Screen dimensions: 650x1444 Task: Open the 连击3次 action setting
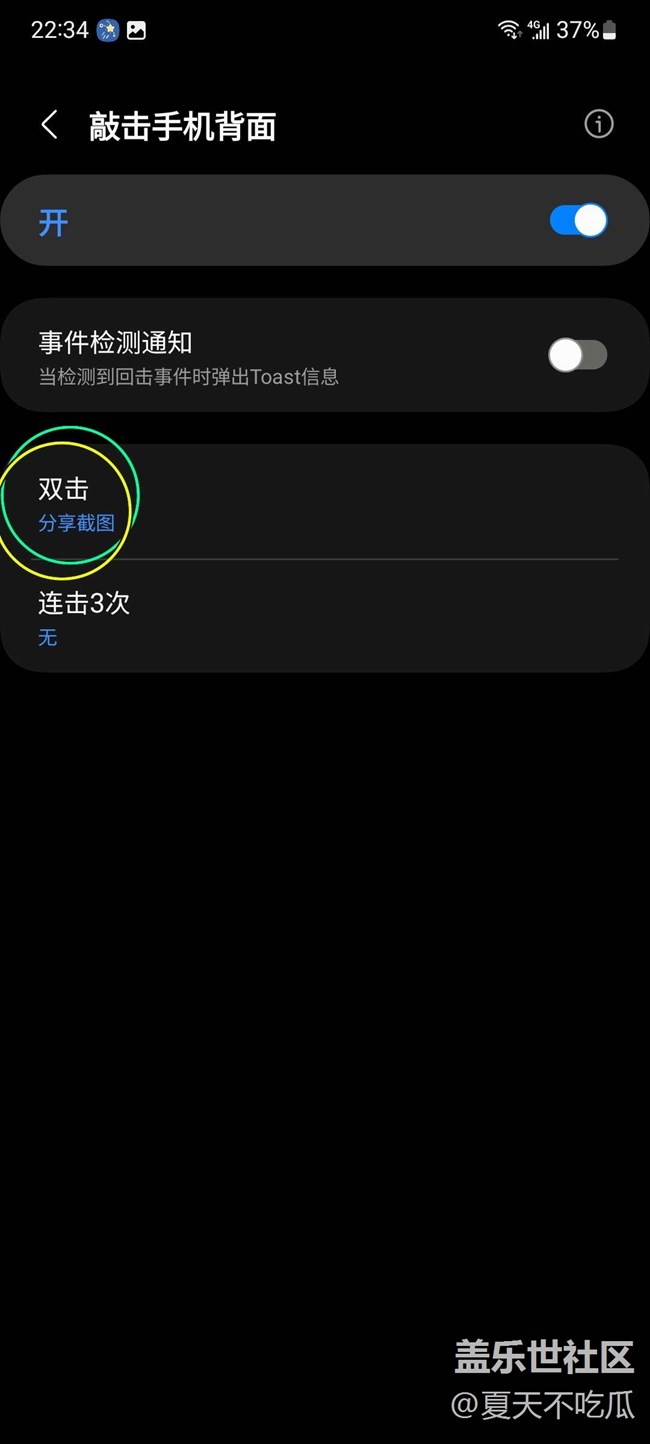[325, 617]
